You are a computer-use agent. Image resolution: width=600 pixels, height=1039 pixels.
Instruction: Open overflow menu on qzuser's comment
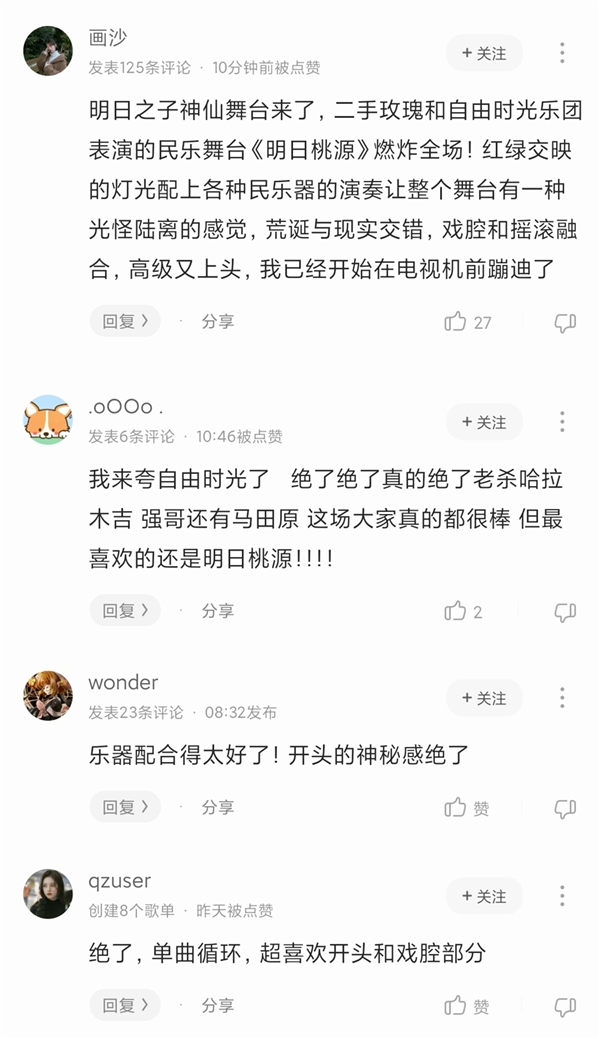562,896
